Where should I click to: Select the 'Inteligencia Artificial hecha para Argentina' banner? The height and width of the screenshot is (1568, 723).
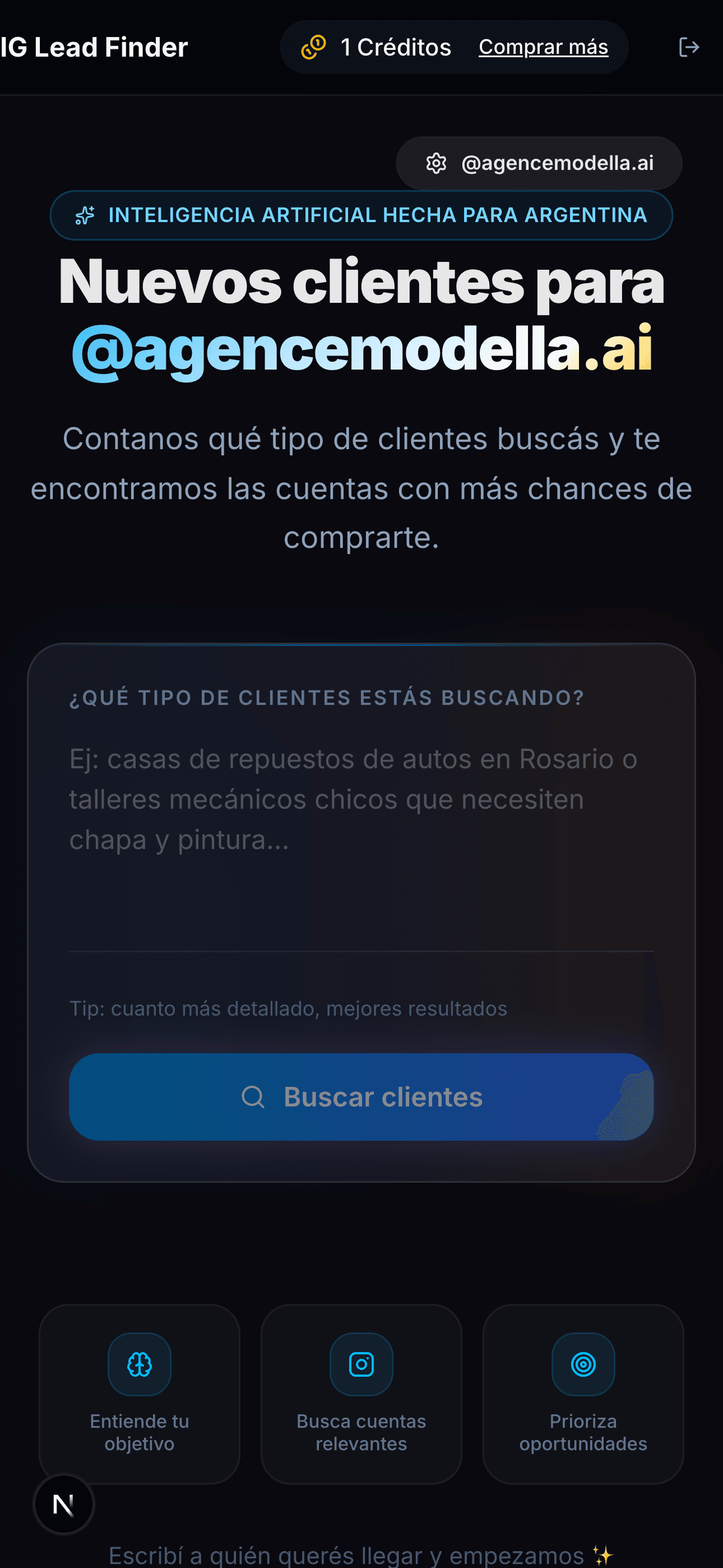(361, 214)
